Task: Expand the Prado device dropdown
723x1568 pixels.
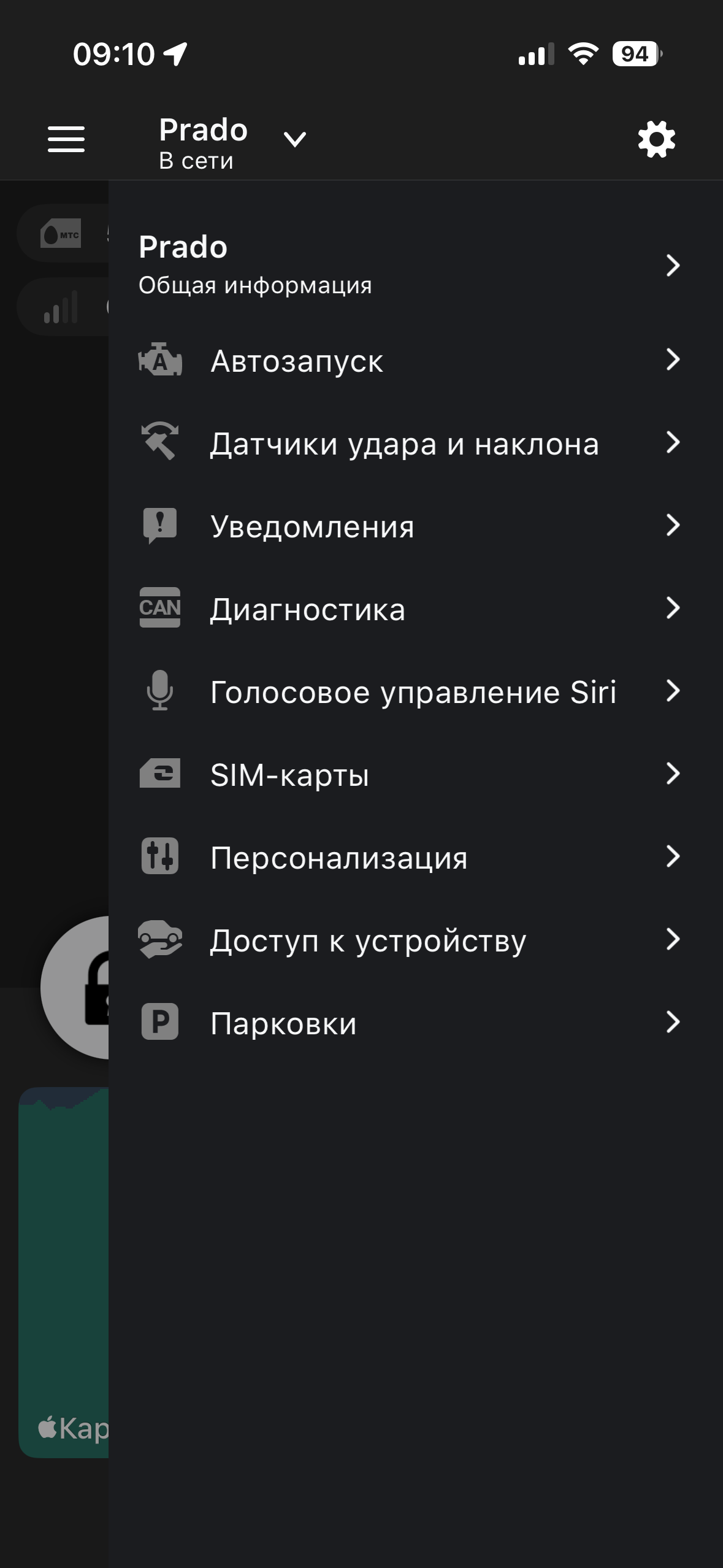Action: 294,140
